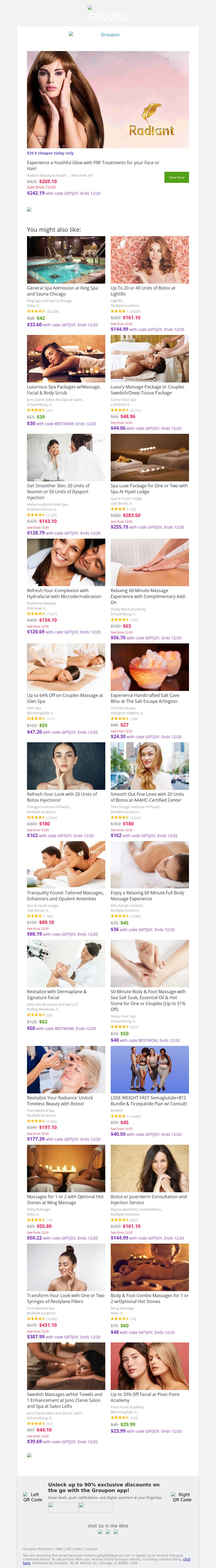Open the Hydrafacial with Microdermabrasion deal
Viewport: 216px width, 1568px height.
(x=66, y=562)
